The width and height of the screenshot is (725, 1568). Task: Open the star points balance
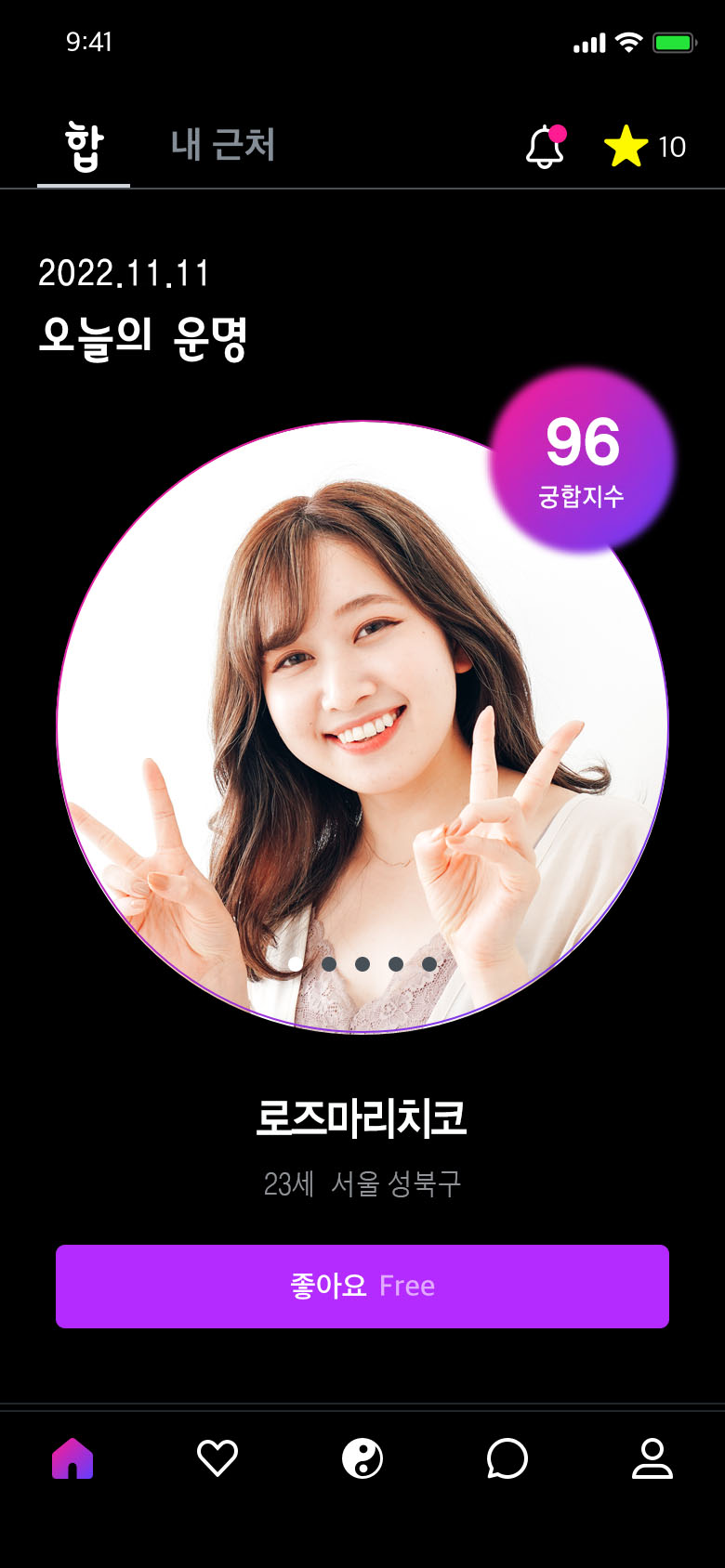645,147
